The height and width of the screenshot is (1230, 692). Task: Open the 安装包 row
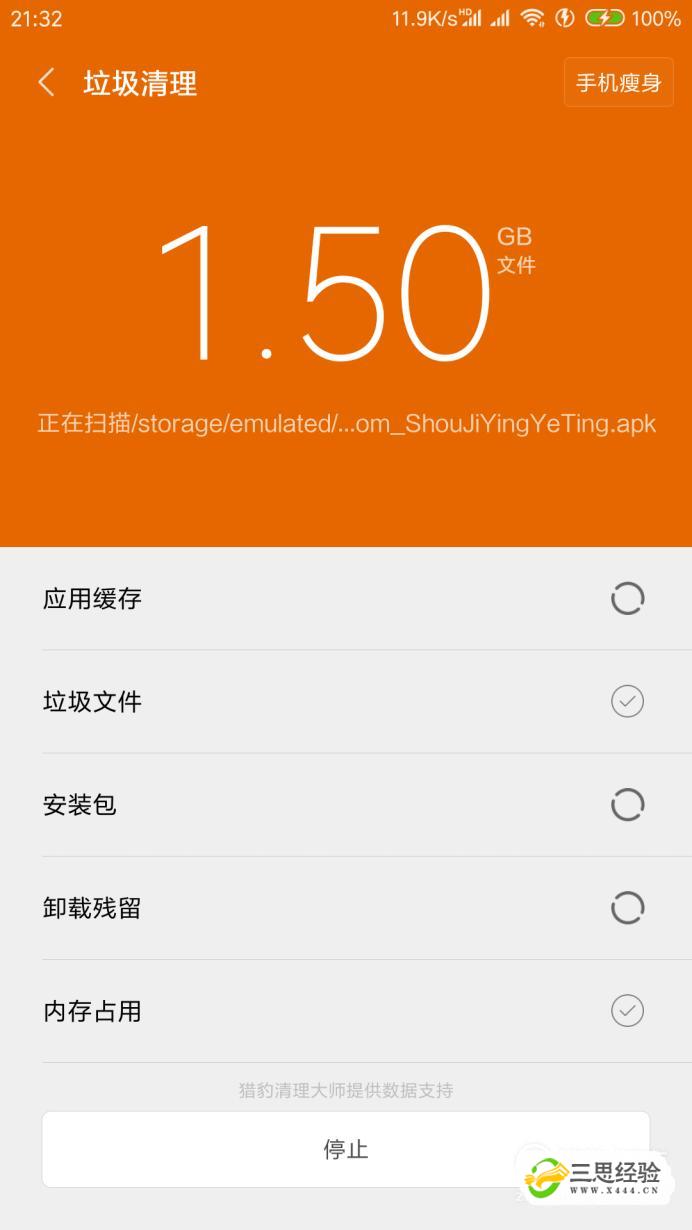coord(346,805)
